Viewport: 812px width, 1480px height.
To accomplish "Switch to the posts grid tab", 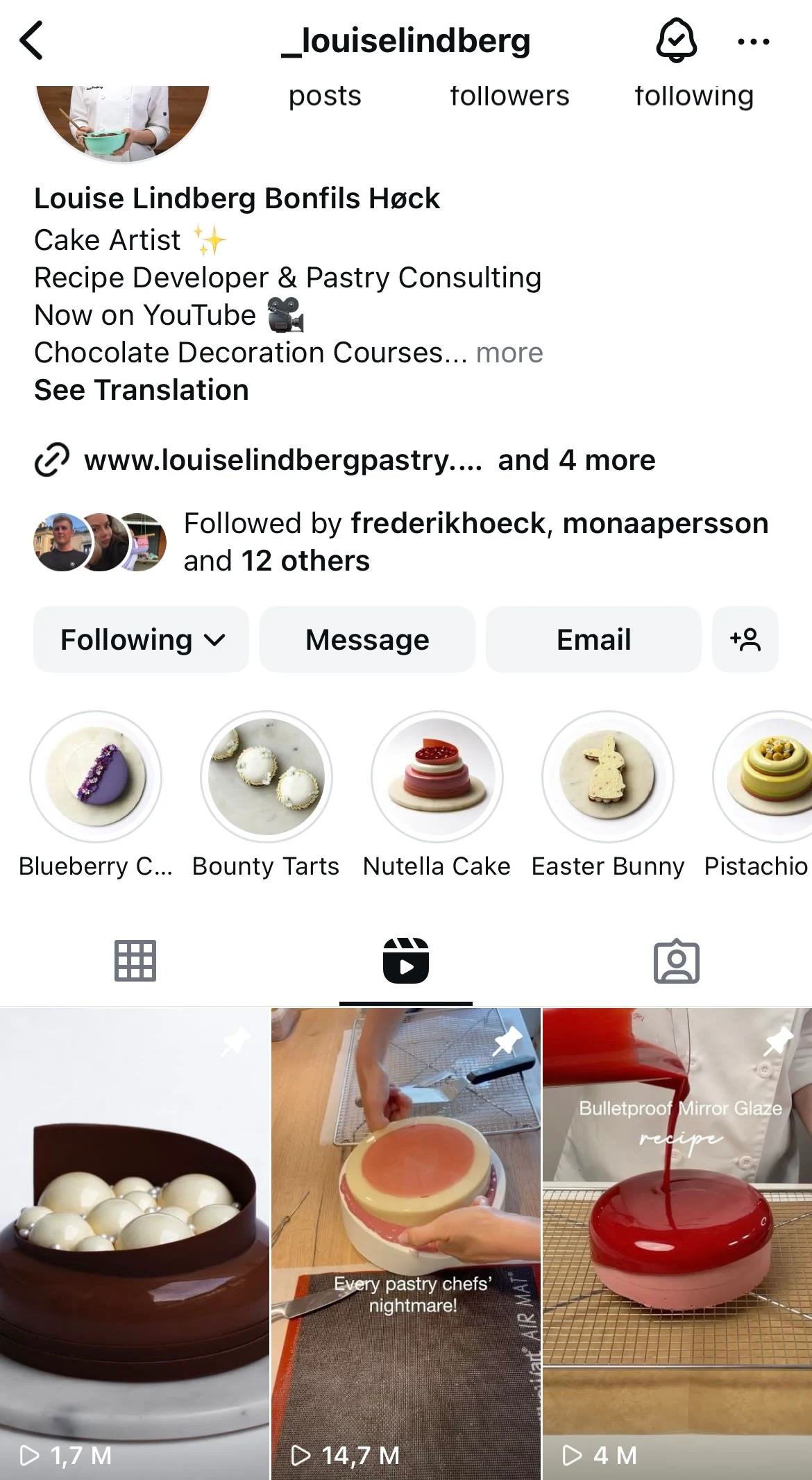I will (135, 961).
